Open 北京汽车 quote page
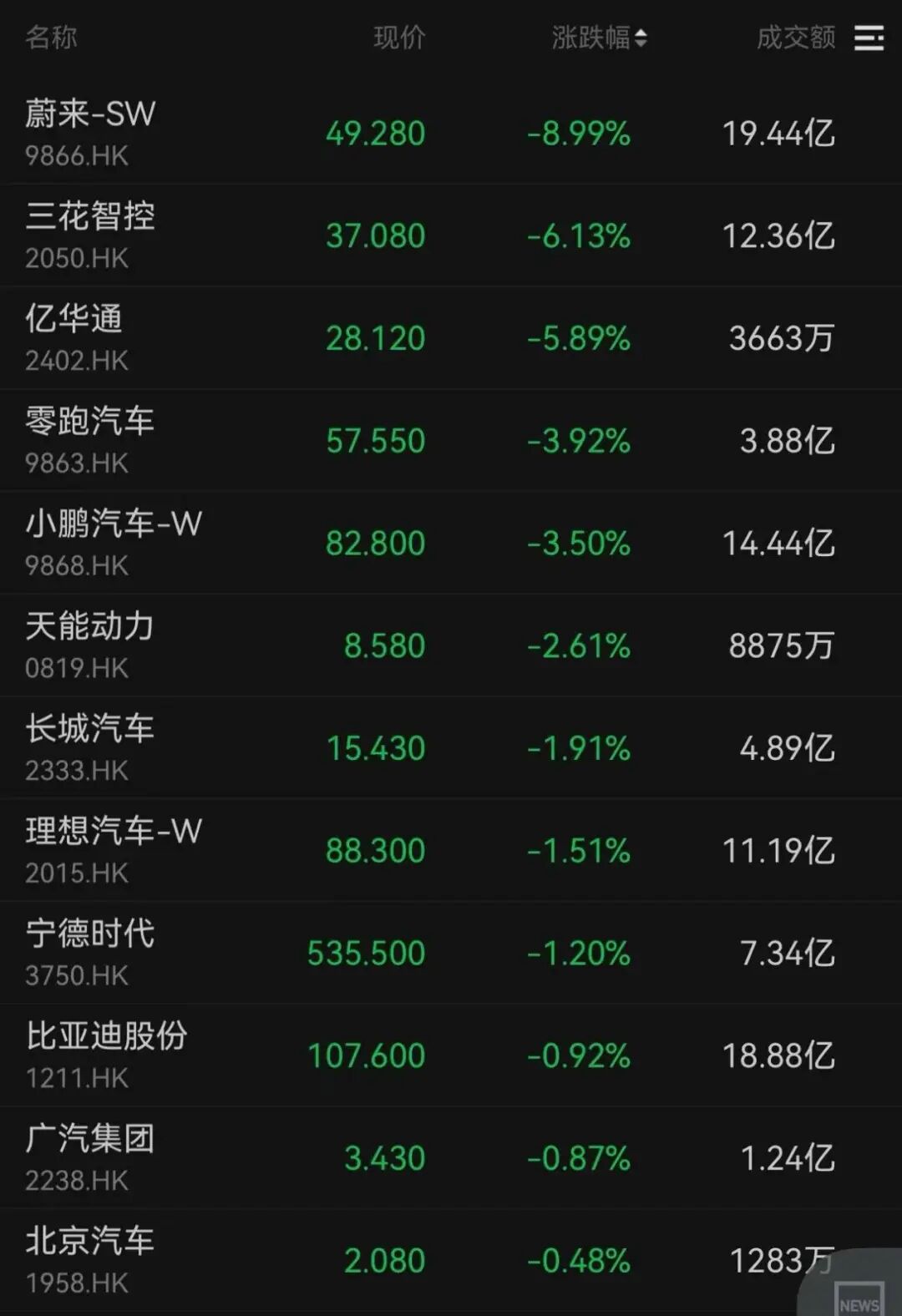902x1316 pixels. [x=90, y=1260]
